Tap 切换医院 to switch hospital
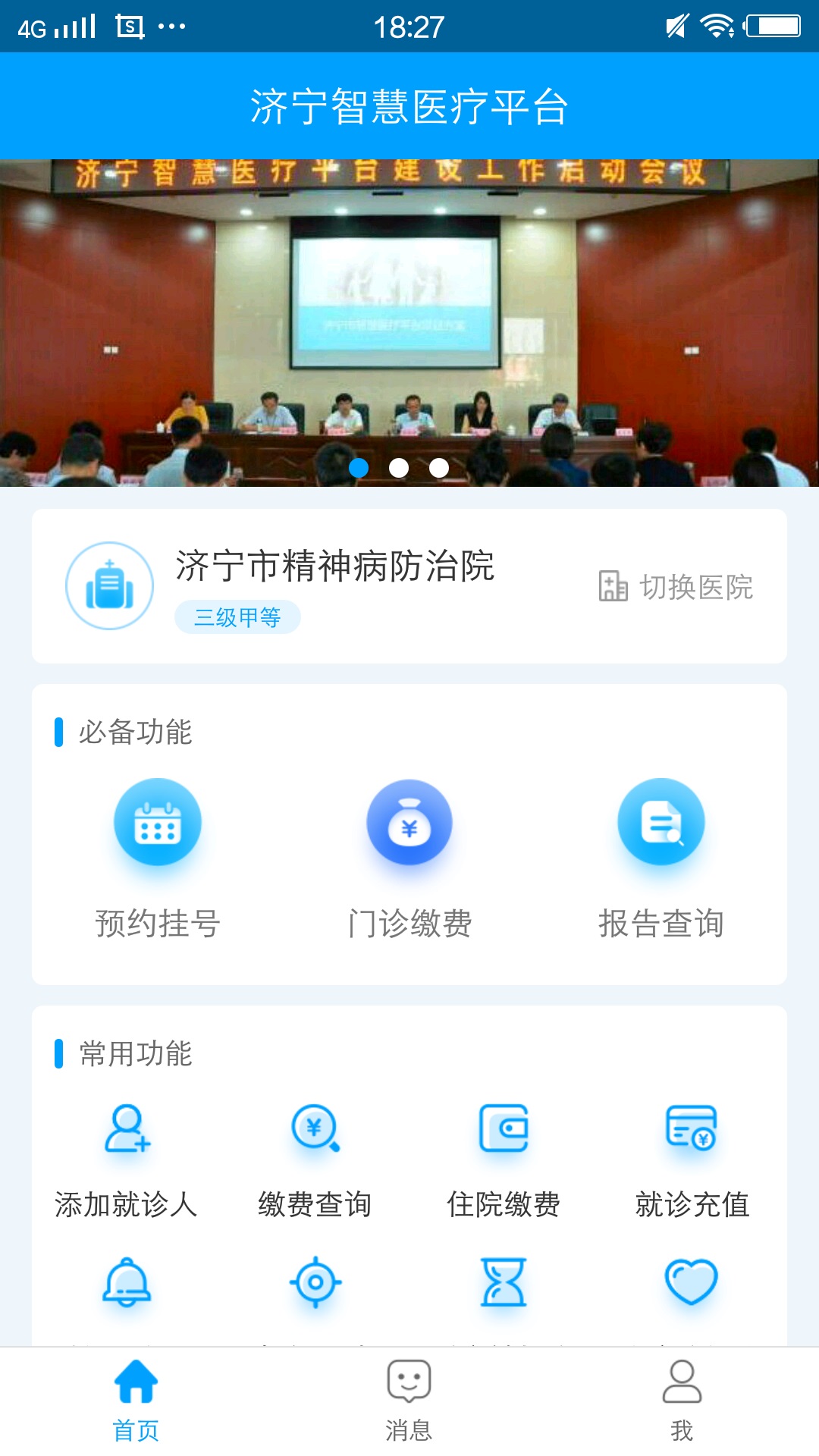This screenshot has width=819, height=1456. (x=676, y=587)
